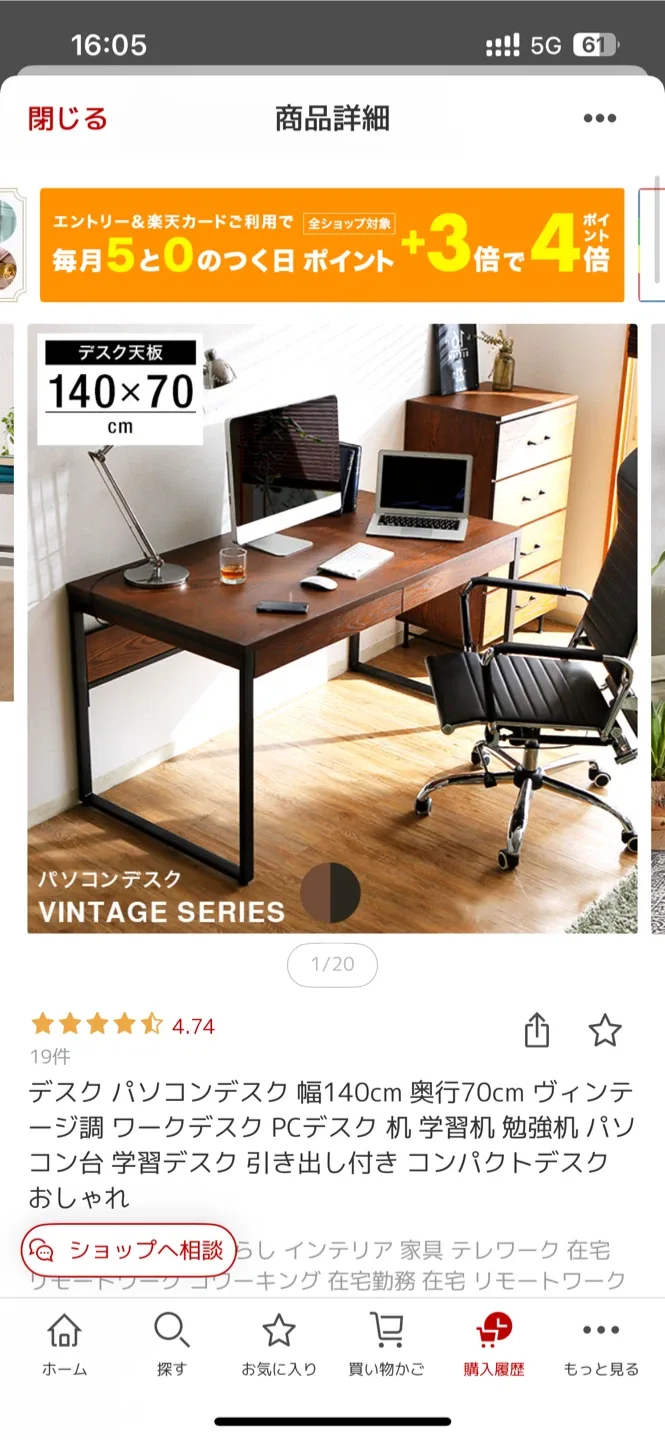This screenshot has height=1440, width=665.
Task: Share this desk product
Action: pyautogui.click(x=537, y=1030)
